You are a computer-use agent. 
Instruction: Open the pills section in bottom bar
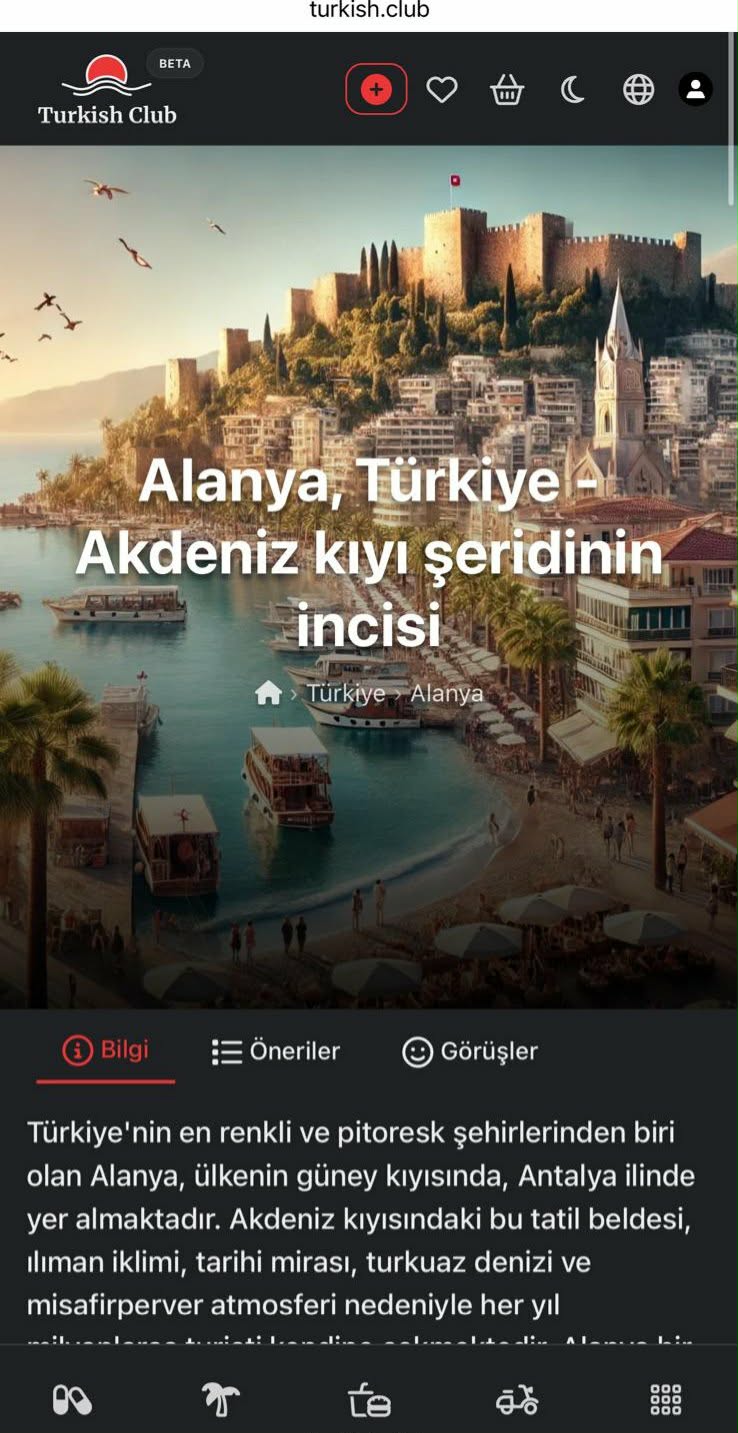[72, 1399]
